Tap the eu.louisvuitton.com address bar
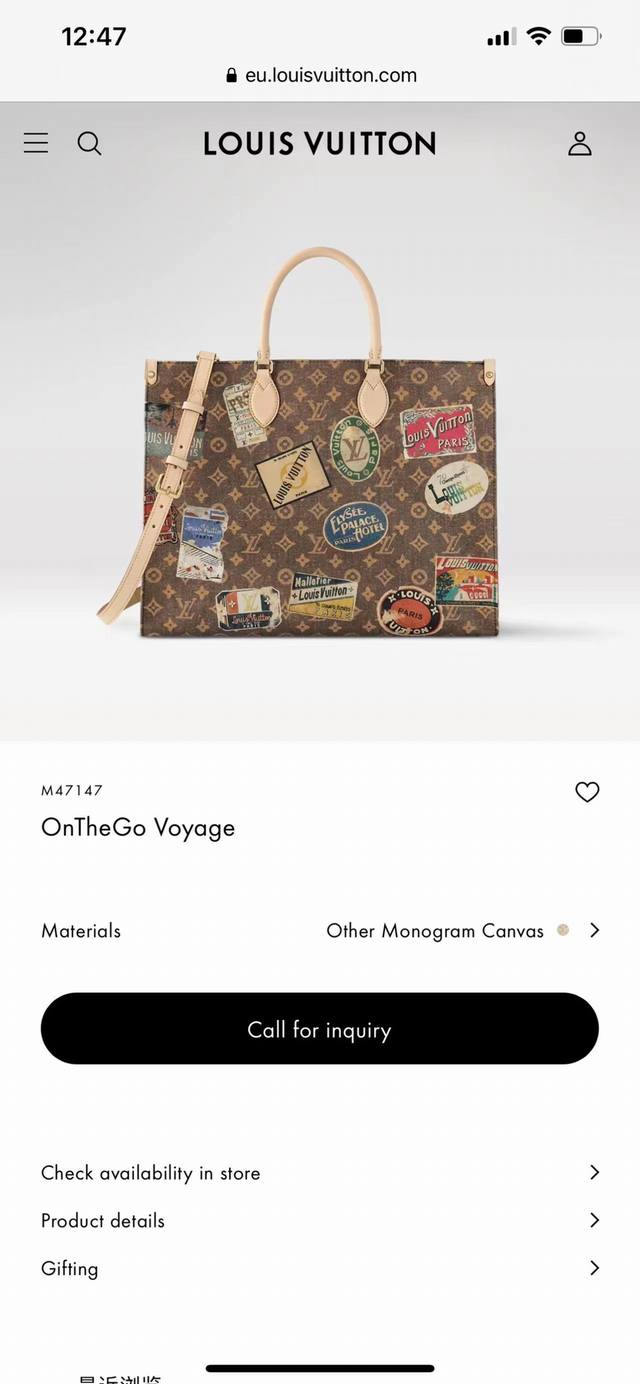 [320, 75]
